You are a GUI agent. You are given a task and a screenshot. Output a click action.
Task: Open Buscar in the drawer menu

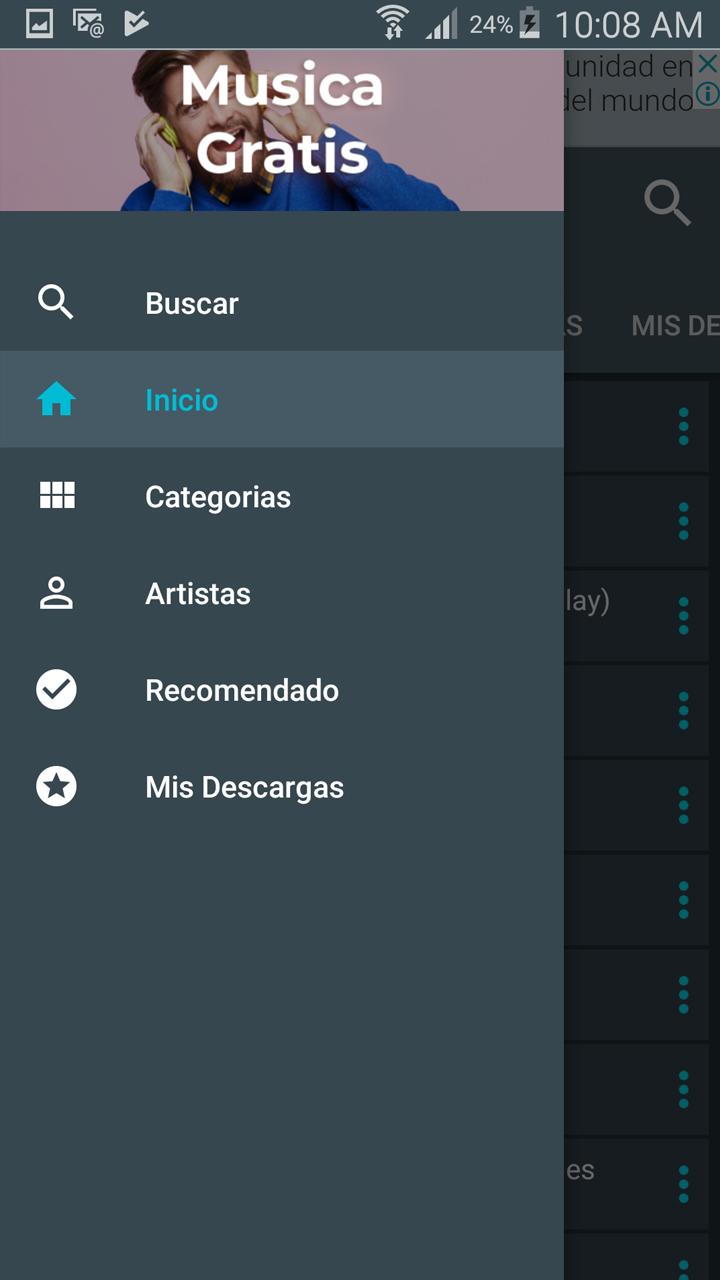click(191, 303)
